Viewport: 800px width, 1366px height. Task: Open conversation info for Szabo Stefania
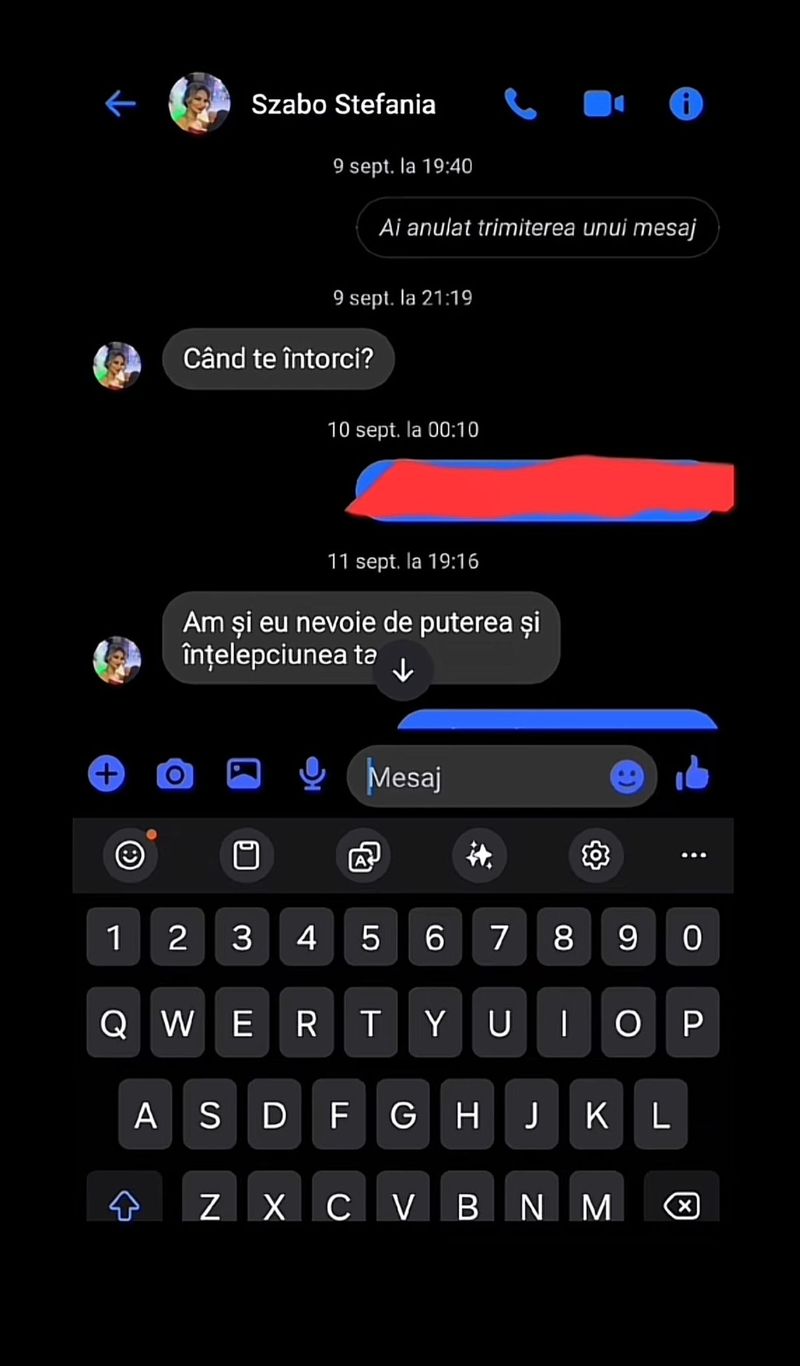[686, 104]
